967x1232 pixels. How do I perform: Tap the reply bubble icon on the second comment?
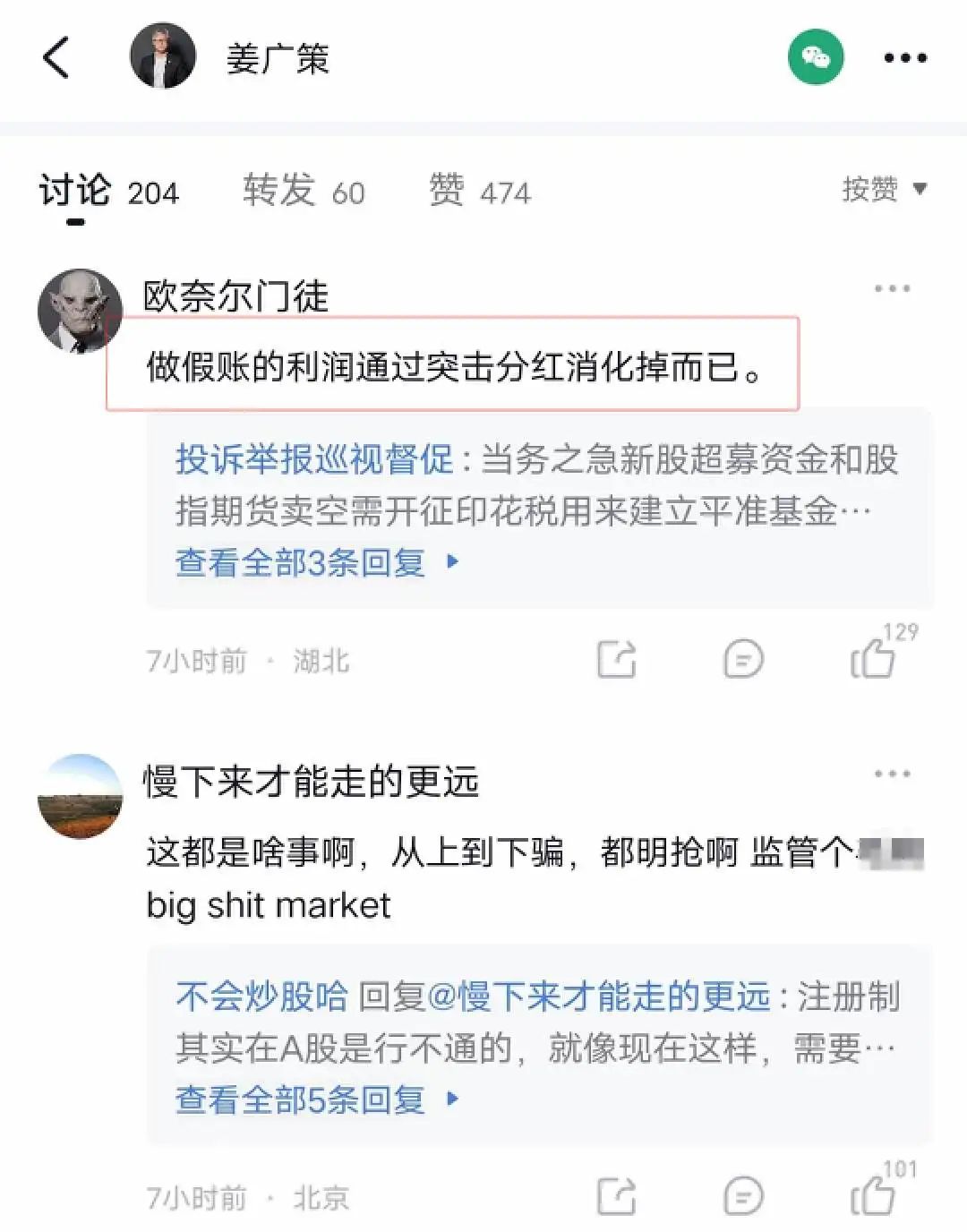click(x=743, y=1197)
